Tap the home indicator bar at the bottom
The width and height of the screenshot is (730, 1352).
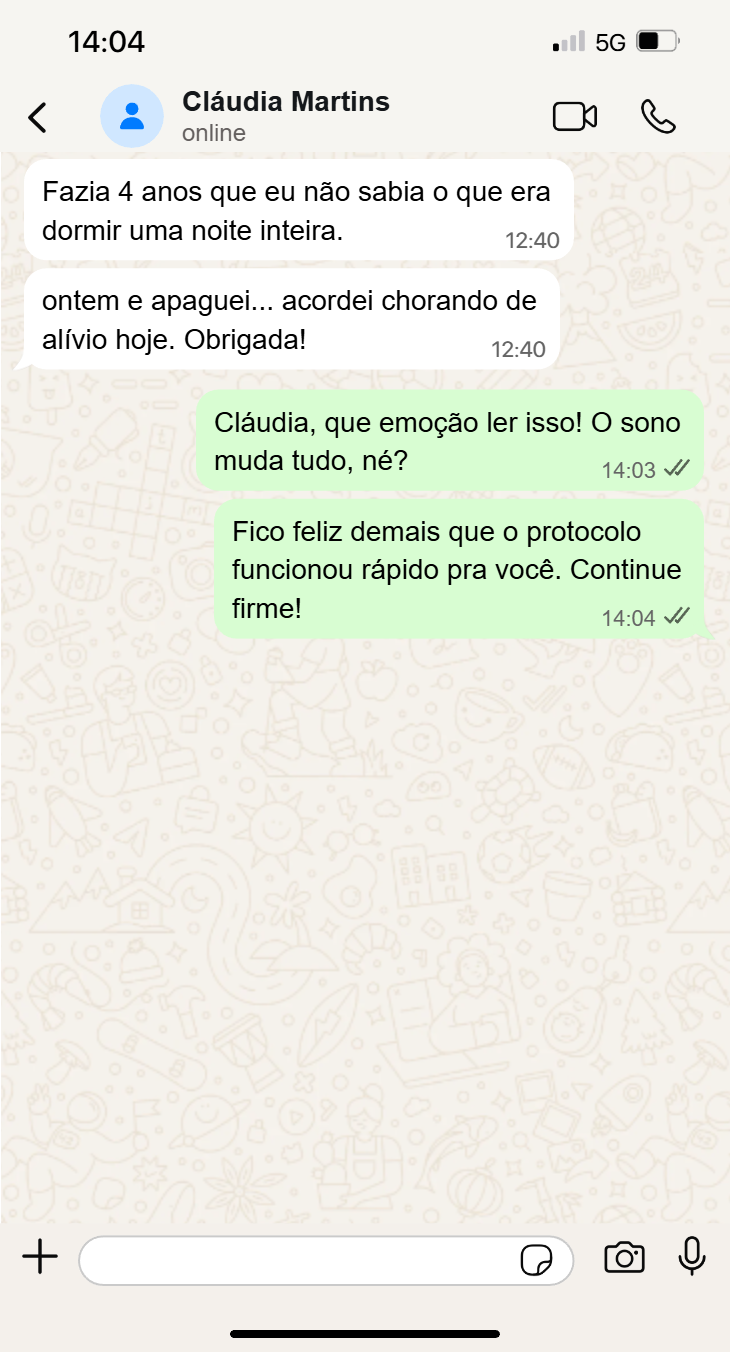coord(365,1333)
